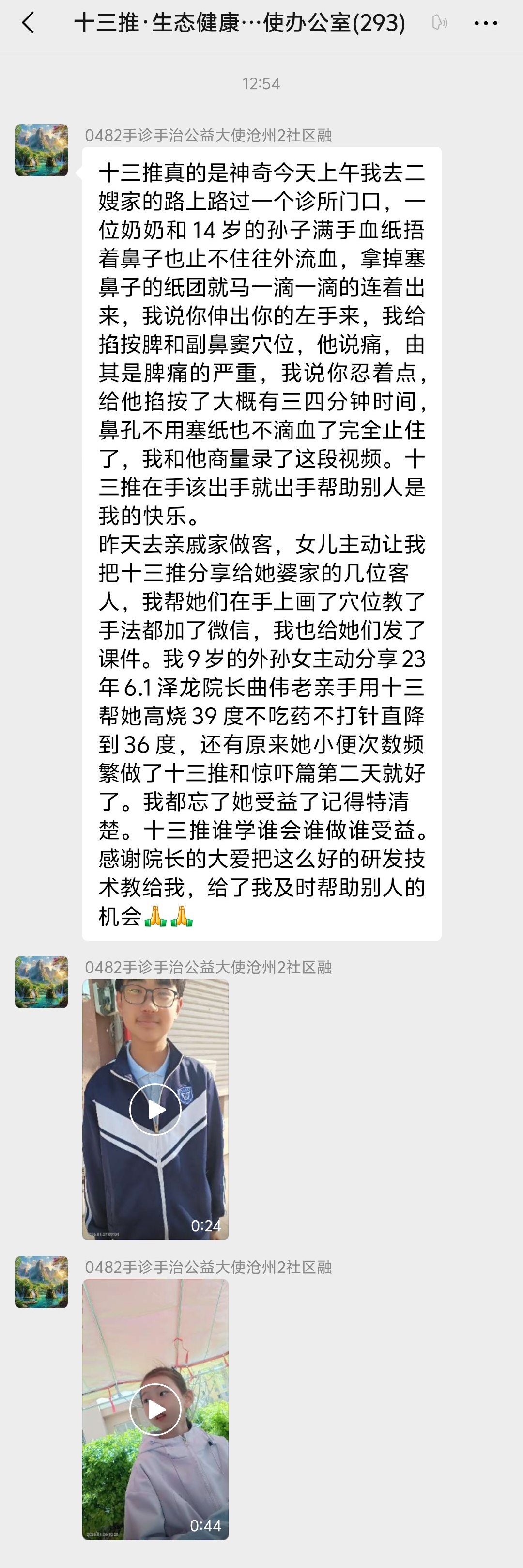Play the 0:44 video message
Screen dimensions: 523x1568
point(155,1409)
